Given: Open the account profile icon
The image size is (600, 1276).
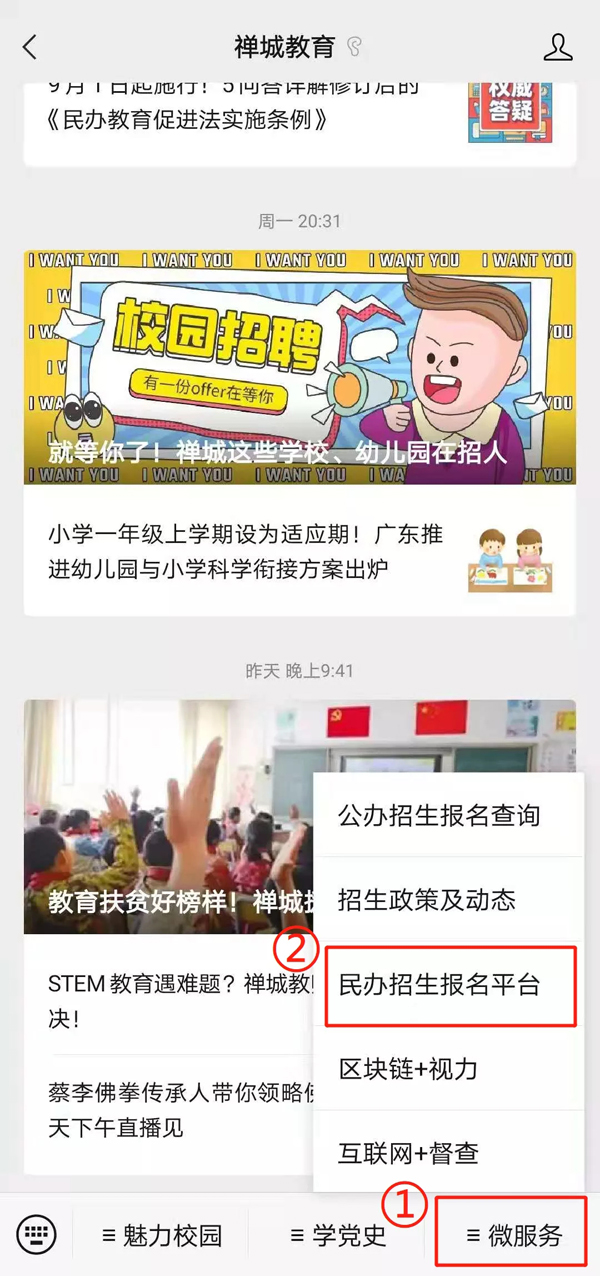Looking at the screenshot, I should 557,46.
